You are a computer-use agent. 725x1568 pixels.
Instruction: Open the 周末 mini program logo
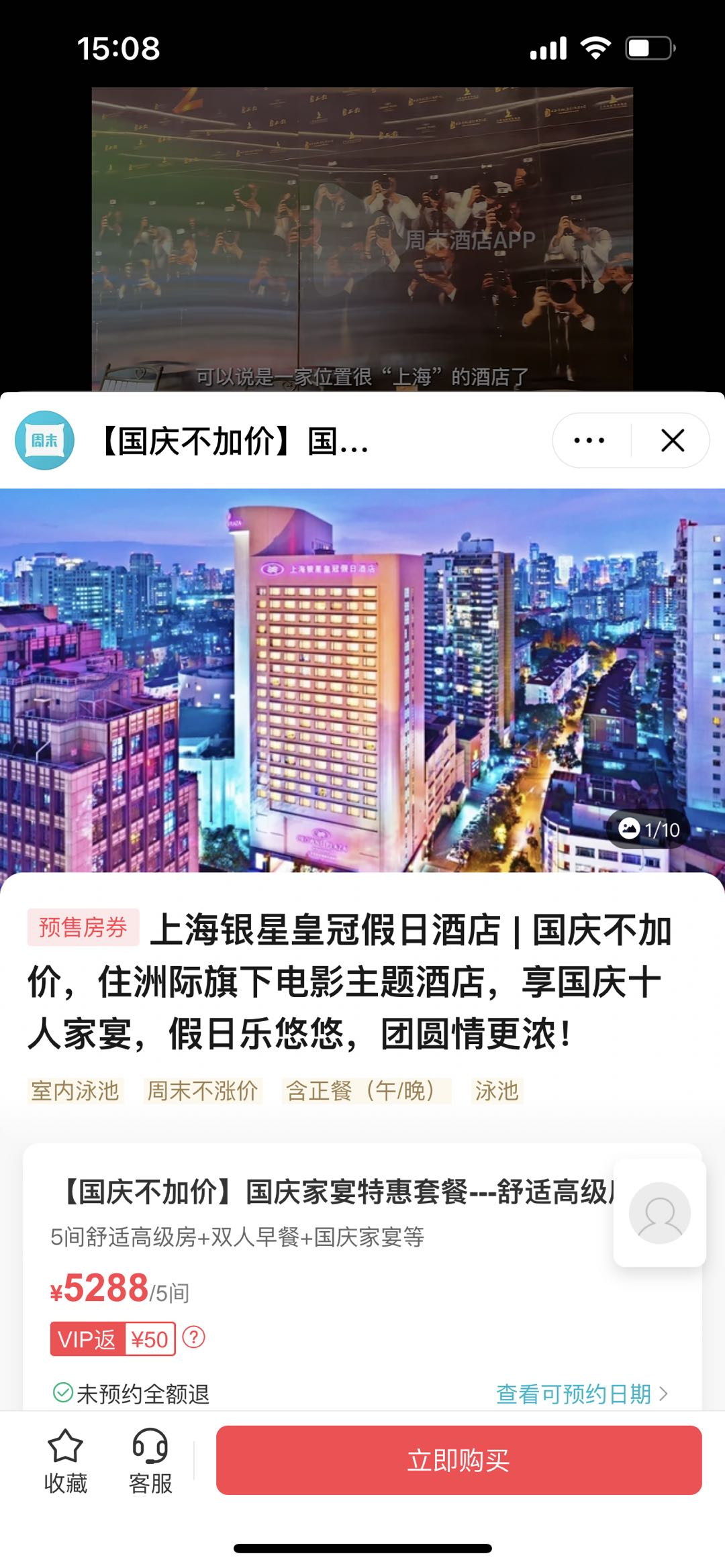[44, 441]
